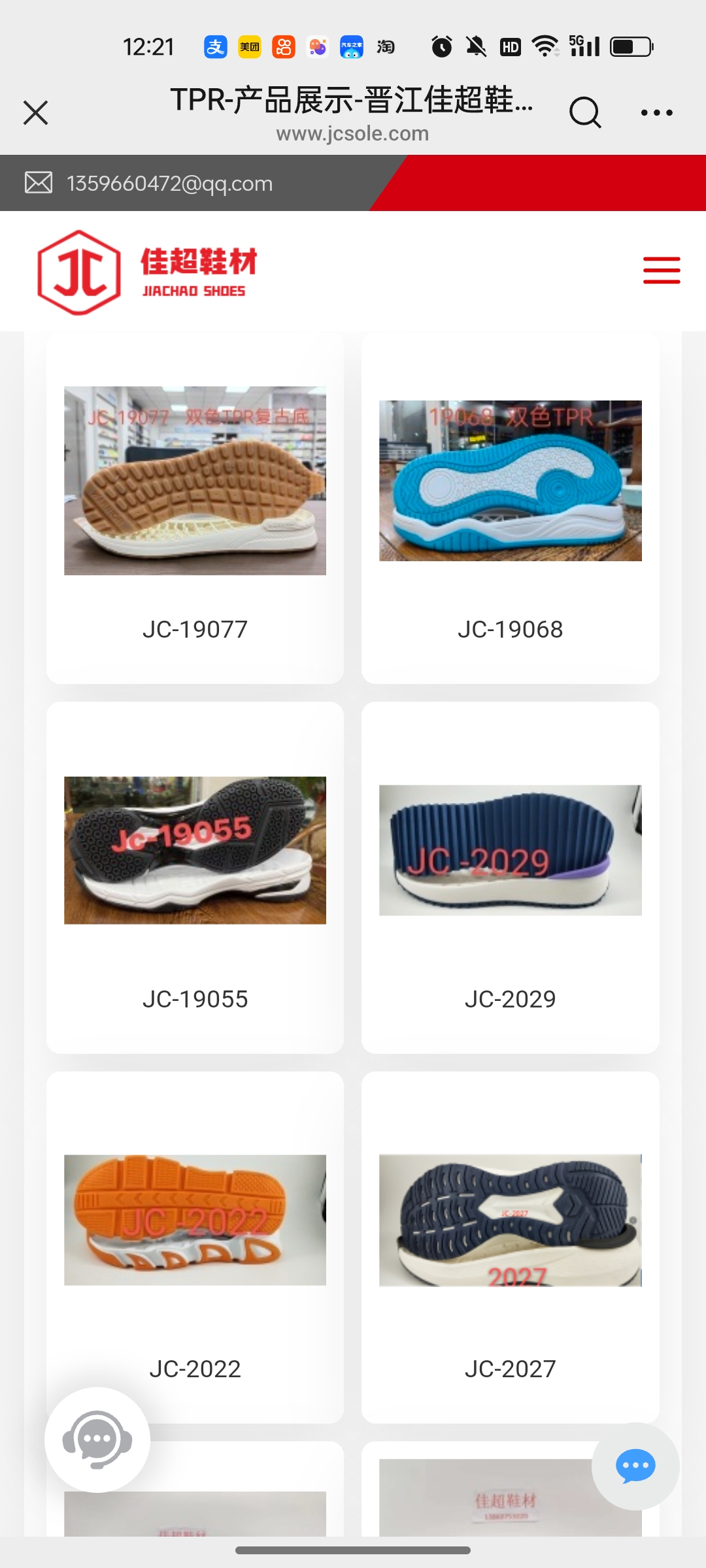The width and height of the screenshot is (706, 1568).
Task: Open the three-dot overflow menu
Action: 656,112
